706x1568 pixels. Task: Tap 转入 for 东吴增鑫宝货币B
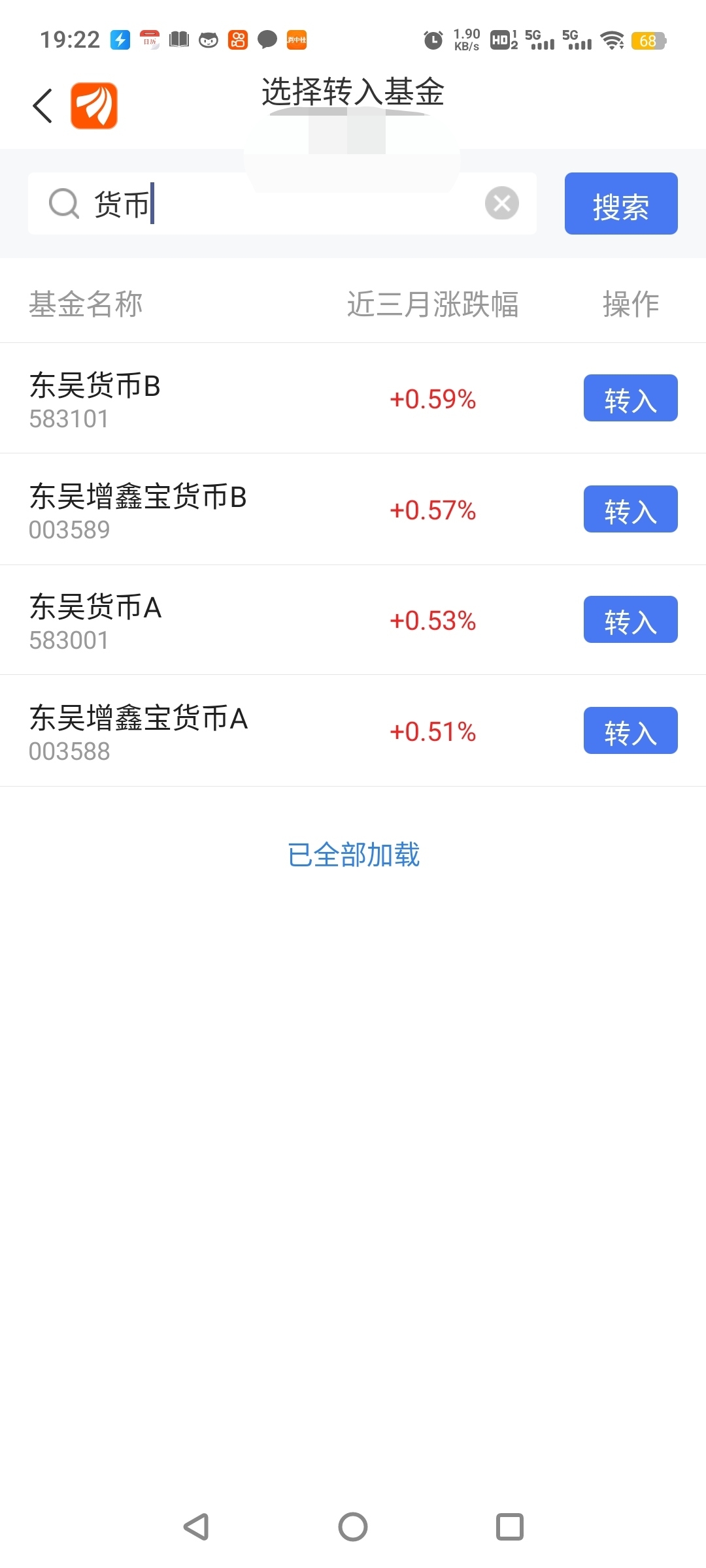[x=630, y=509]
